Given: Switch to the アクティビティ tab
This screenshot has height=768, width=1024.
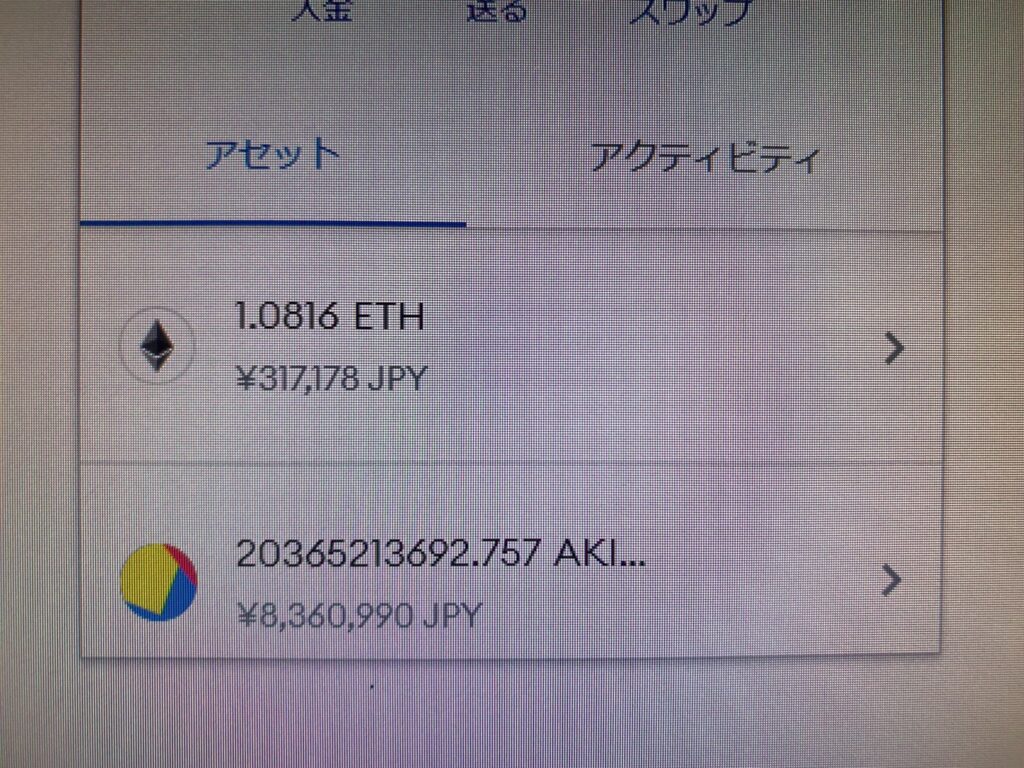Looking at the screenshot, I should coord(705,158).
